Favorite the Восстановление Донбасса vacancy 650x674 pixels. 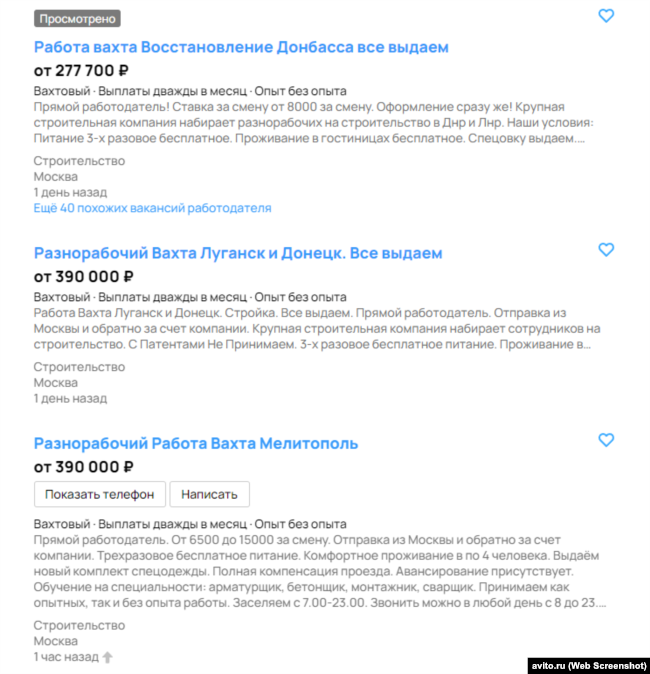[606, 16]
